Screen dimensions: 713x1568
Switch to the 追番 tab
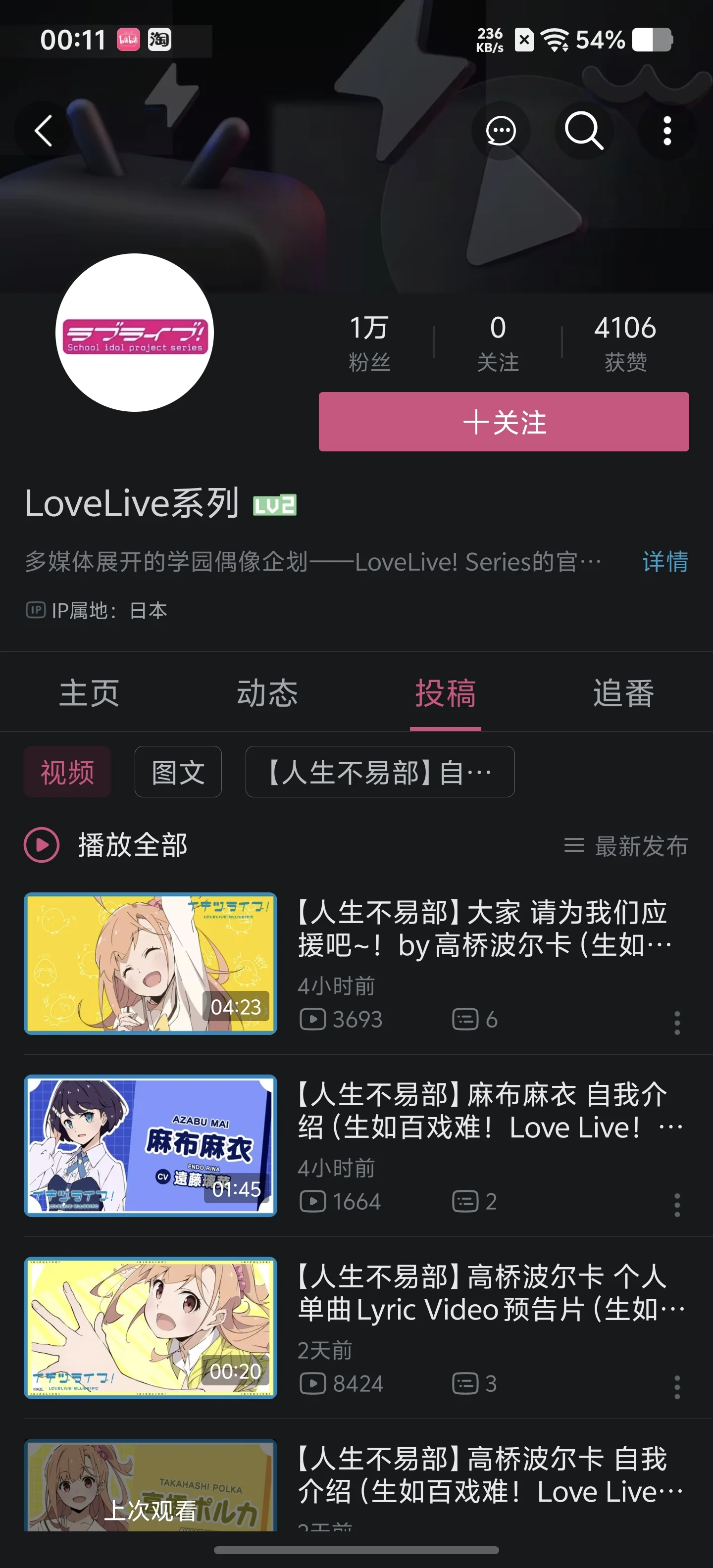(x=623, y=693)
